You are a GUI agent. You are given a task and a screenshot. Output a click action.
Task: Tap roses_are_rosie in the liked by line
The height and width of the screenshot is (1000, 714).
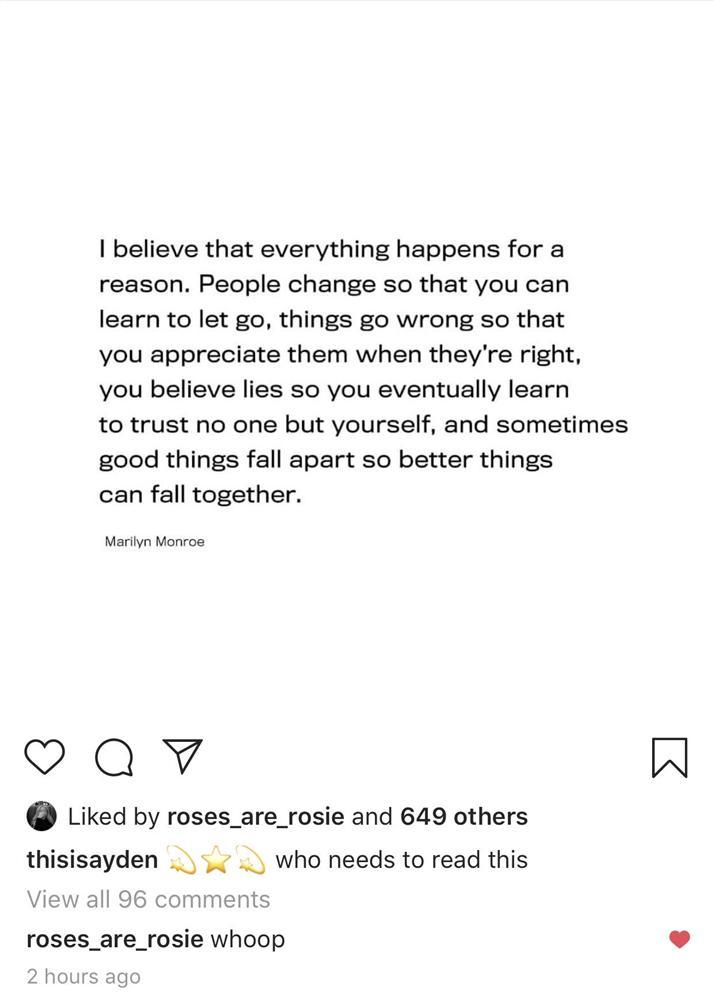click(x=255, y=817)
